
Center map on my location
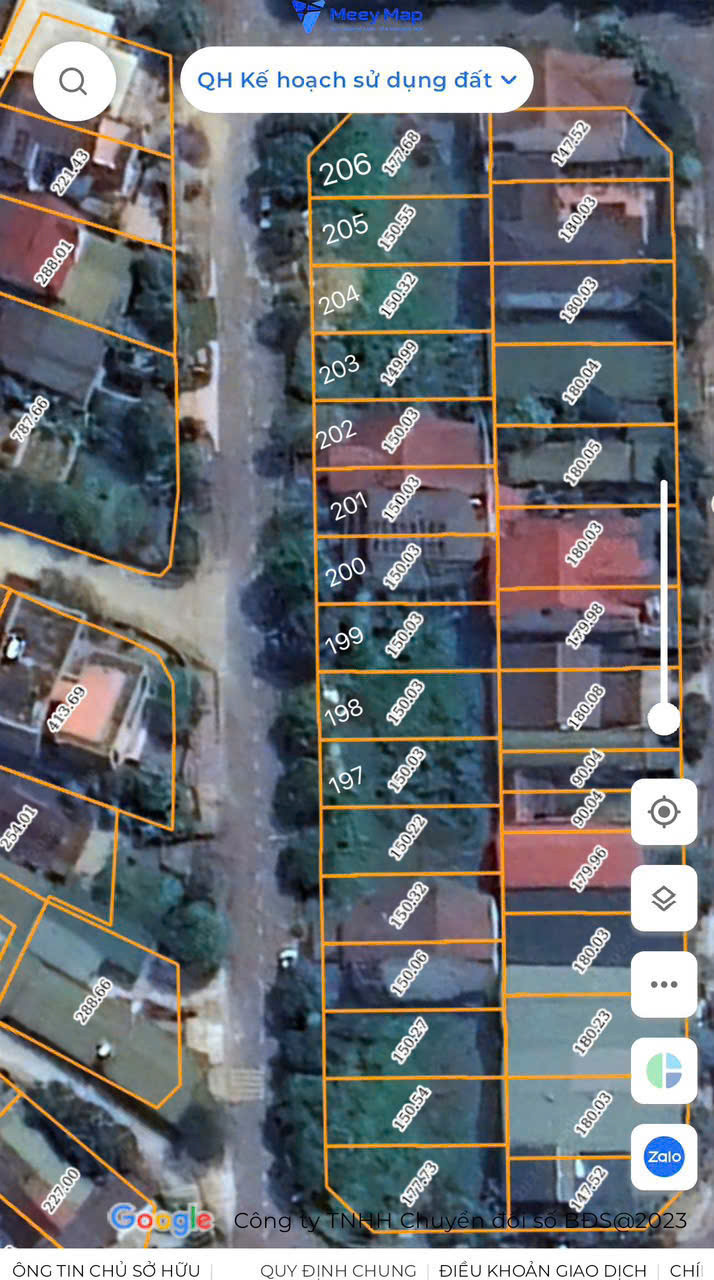(x=664, y=812)
